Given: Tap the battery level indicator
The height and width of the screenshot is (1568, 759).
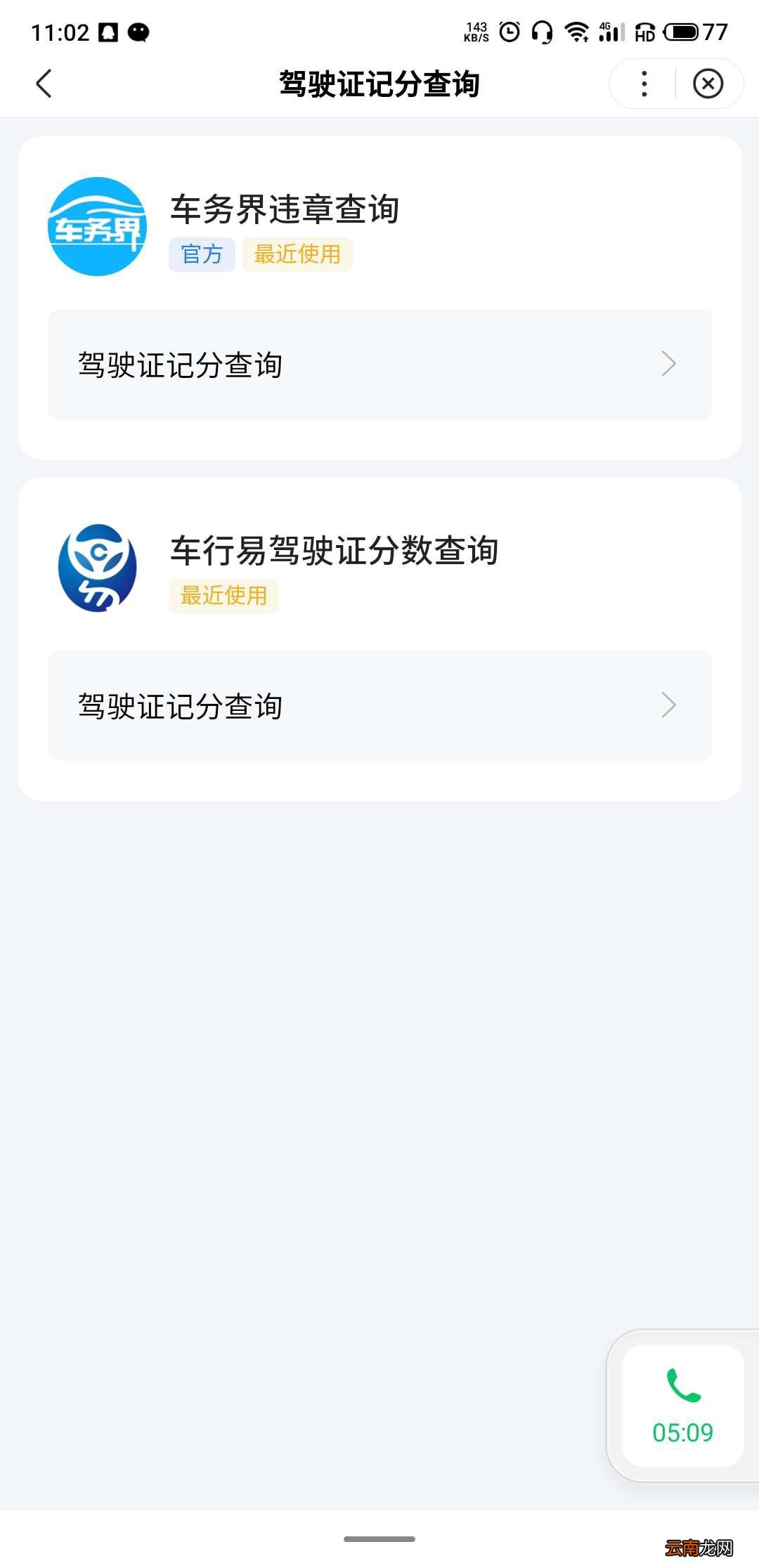Looking at the screenshot, I should pos(679,31).
